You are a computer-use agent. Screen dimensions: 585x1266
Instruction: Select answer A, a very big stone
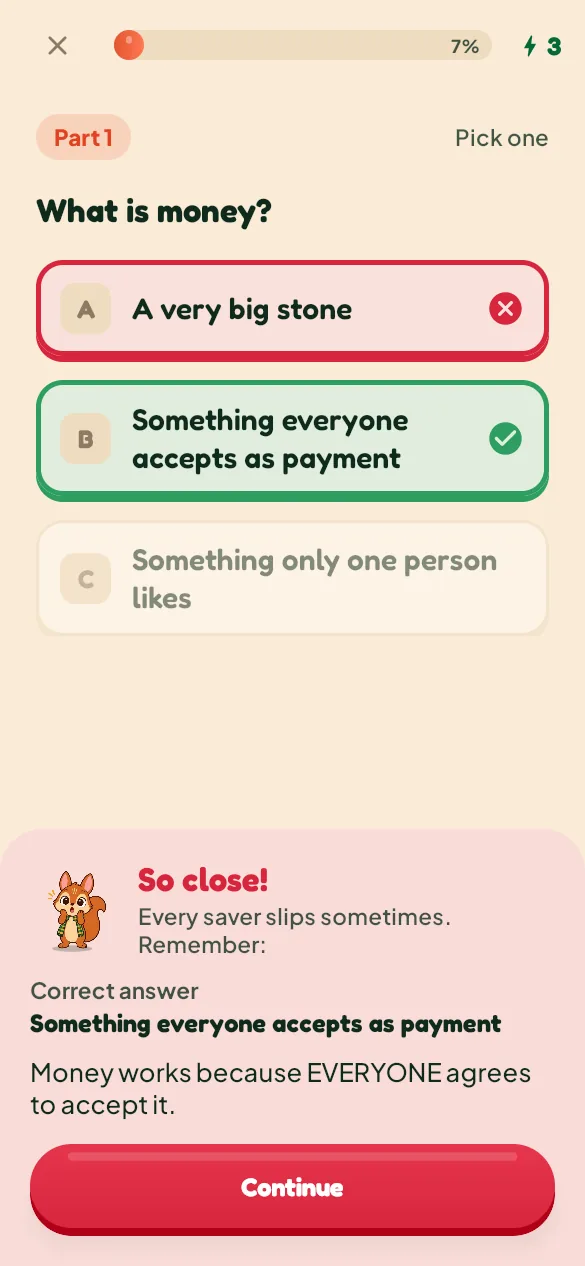tap(292, 310)
